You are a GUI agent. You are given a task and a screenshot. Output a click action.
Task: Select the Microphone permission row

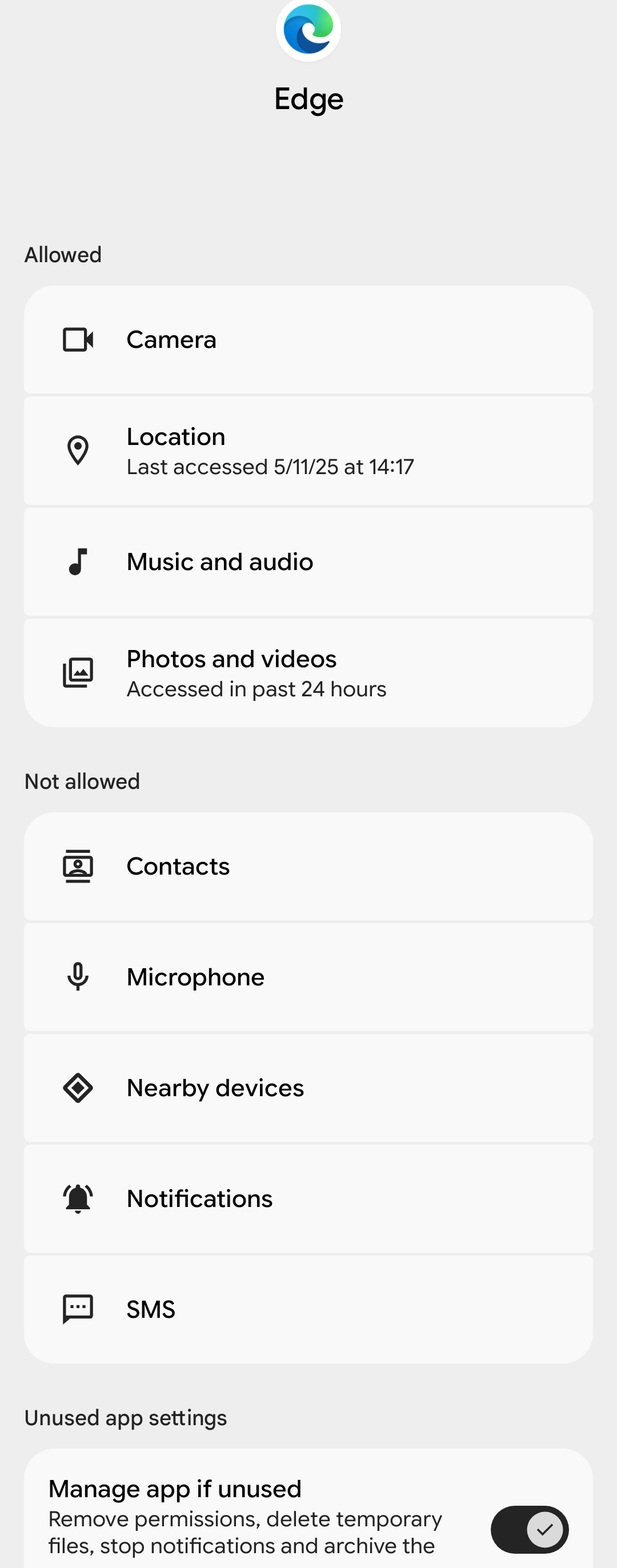click(x=308, y=977)
